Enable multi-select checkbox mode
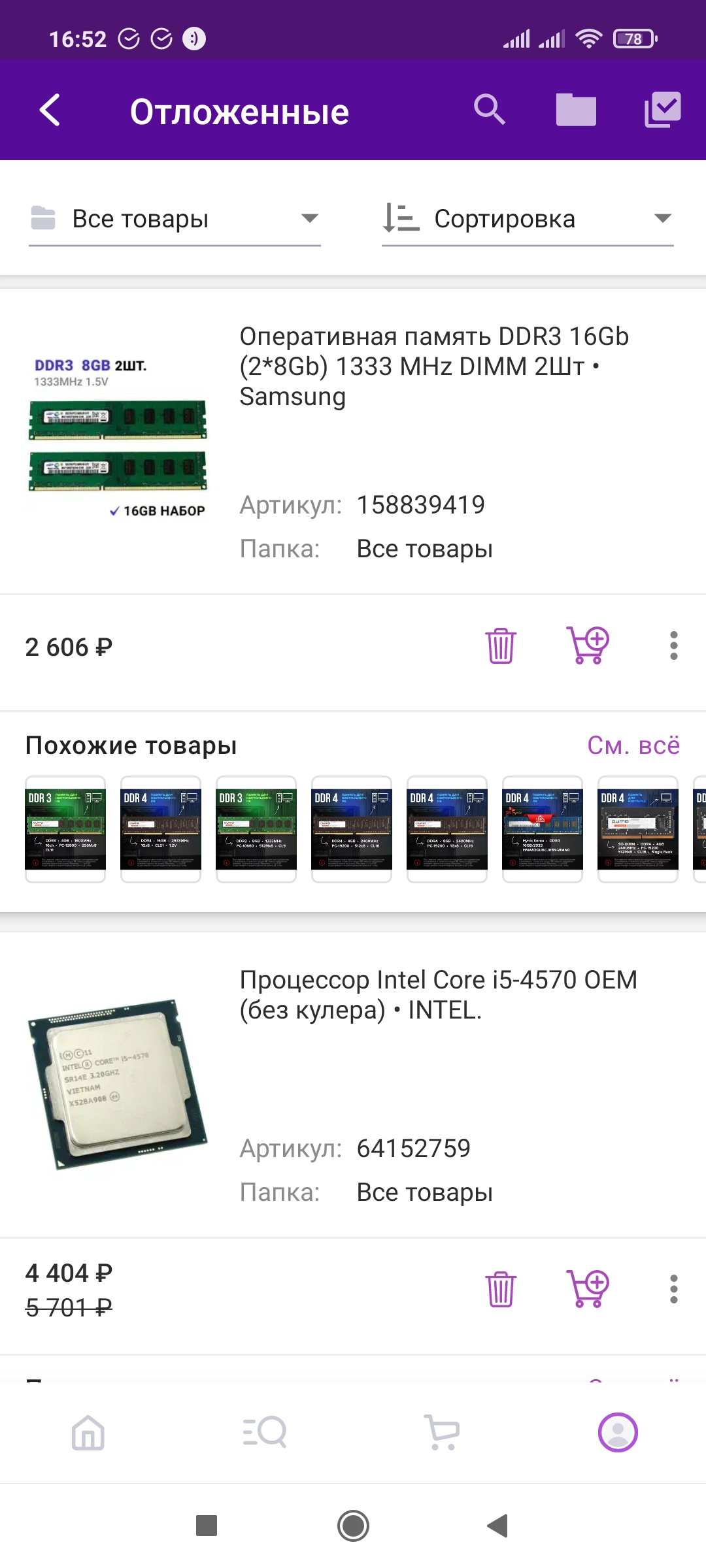 662,110
